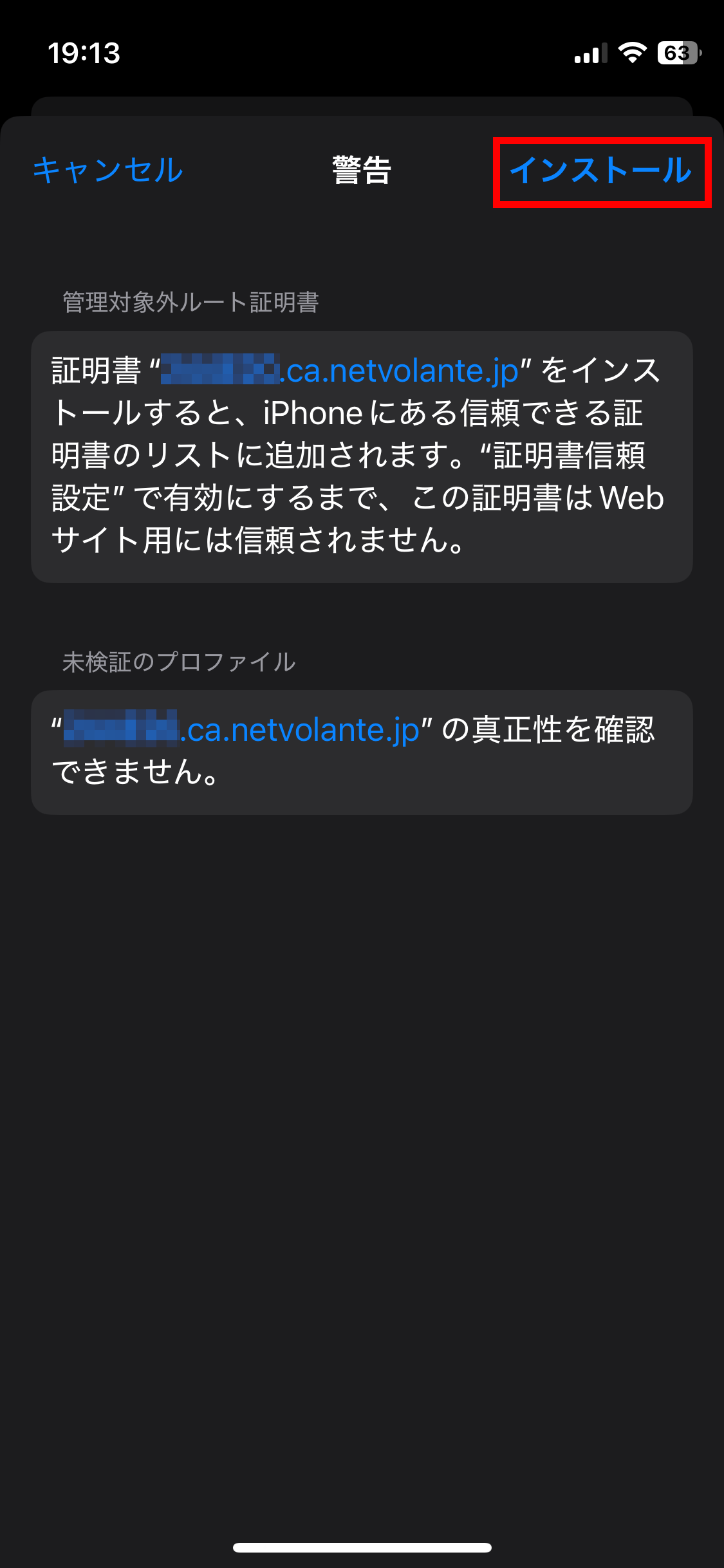Select the 警告 title in the header
The height and width of the screenshot is (1568, 724).
tap(362, 171)
